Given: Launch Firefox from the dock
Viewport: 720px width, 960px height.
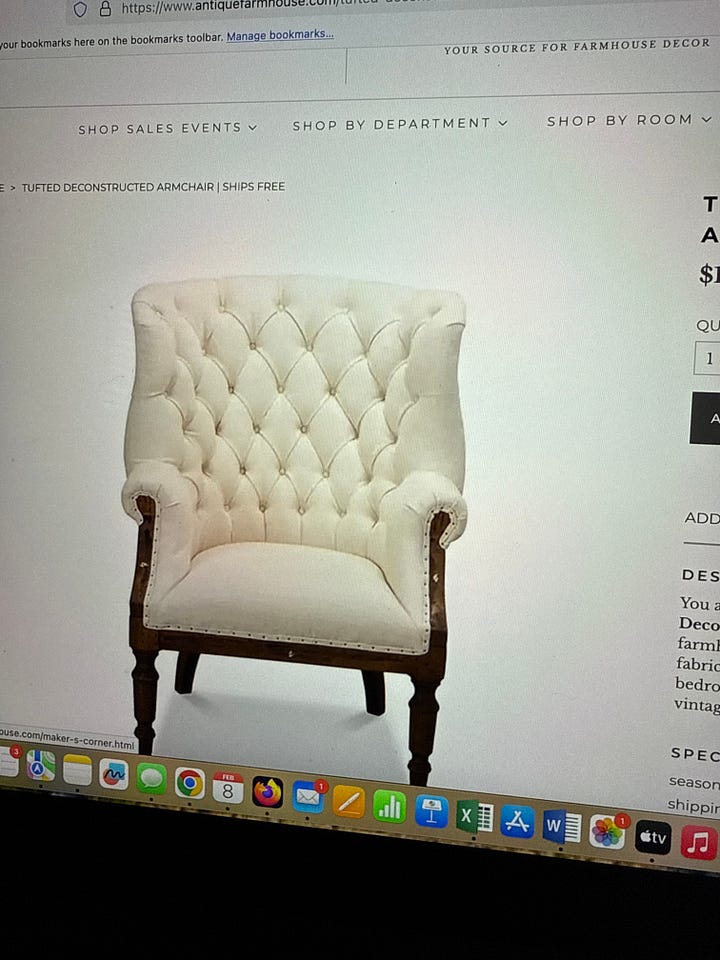Looking at the screenshot, I should 267,792.
